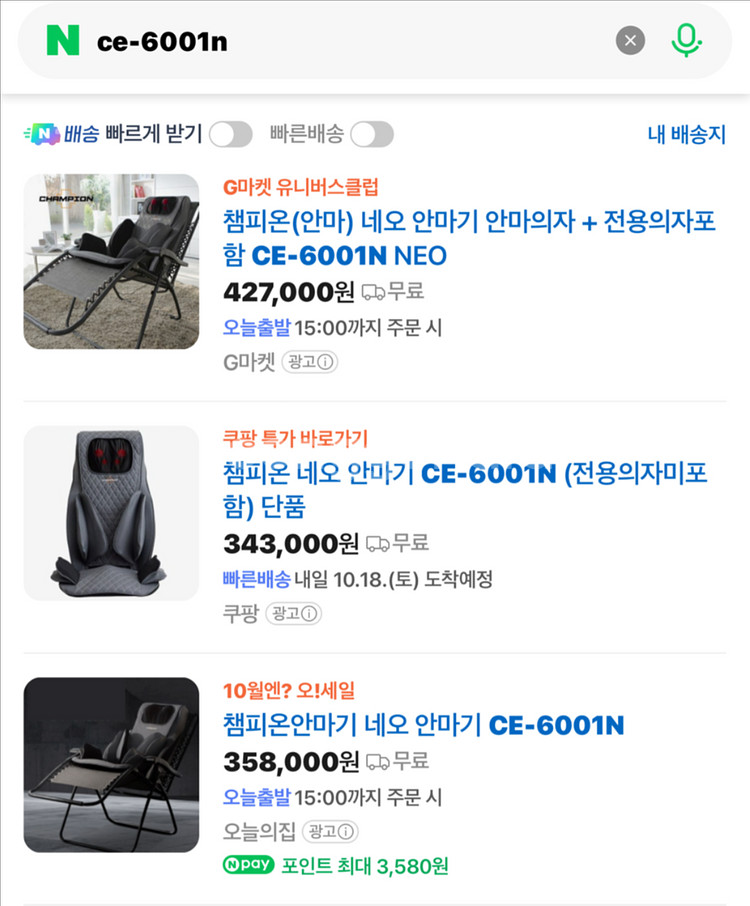
Task: Toggle the N배송 빠르게 받기 switch
Action: (230, 134)
